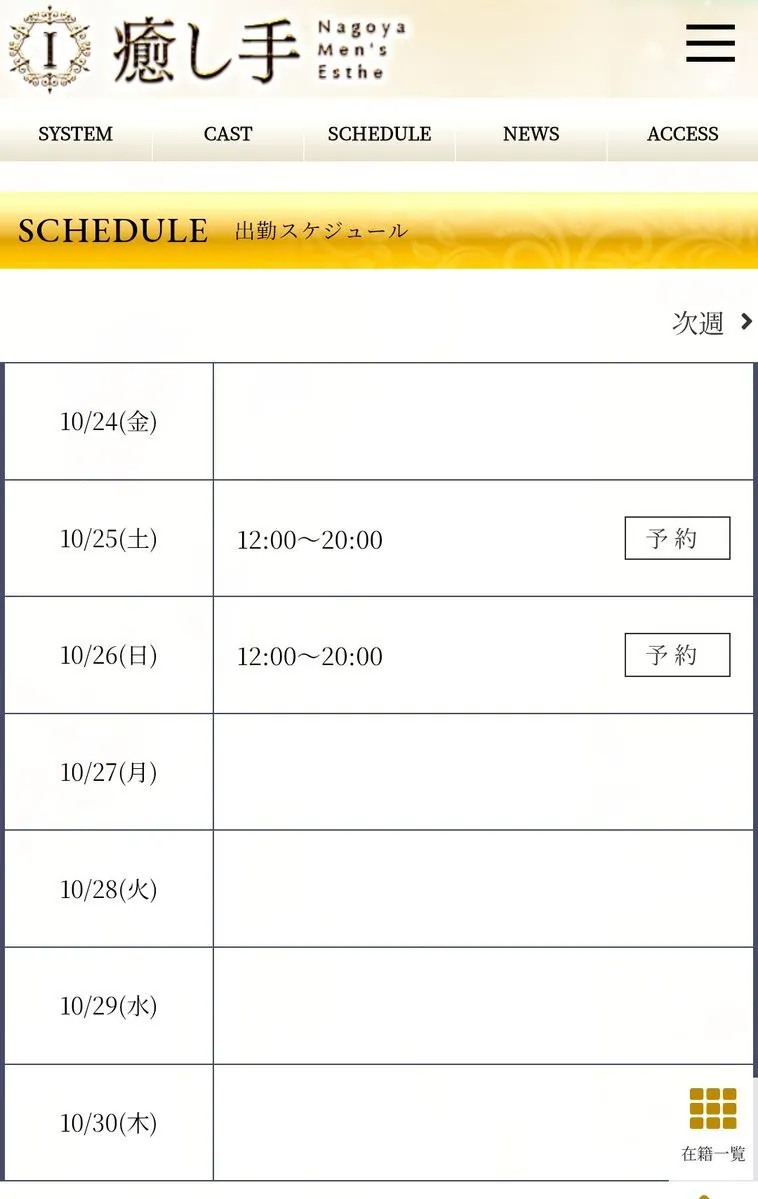Viewport: 758px width, 1199px height.
Task: Open the CAST page
Action: pos(228,134)
